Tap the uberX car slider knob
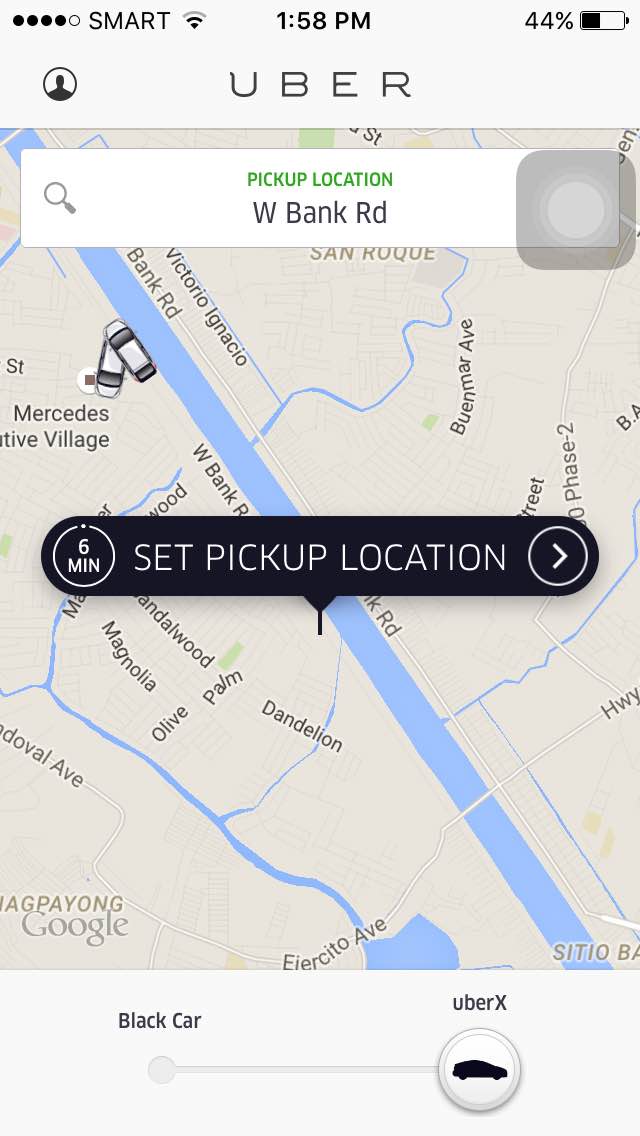This screenshot has width=640, height=1136. (x=480, y=1069)
